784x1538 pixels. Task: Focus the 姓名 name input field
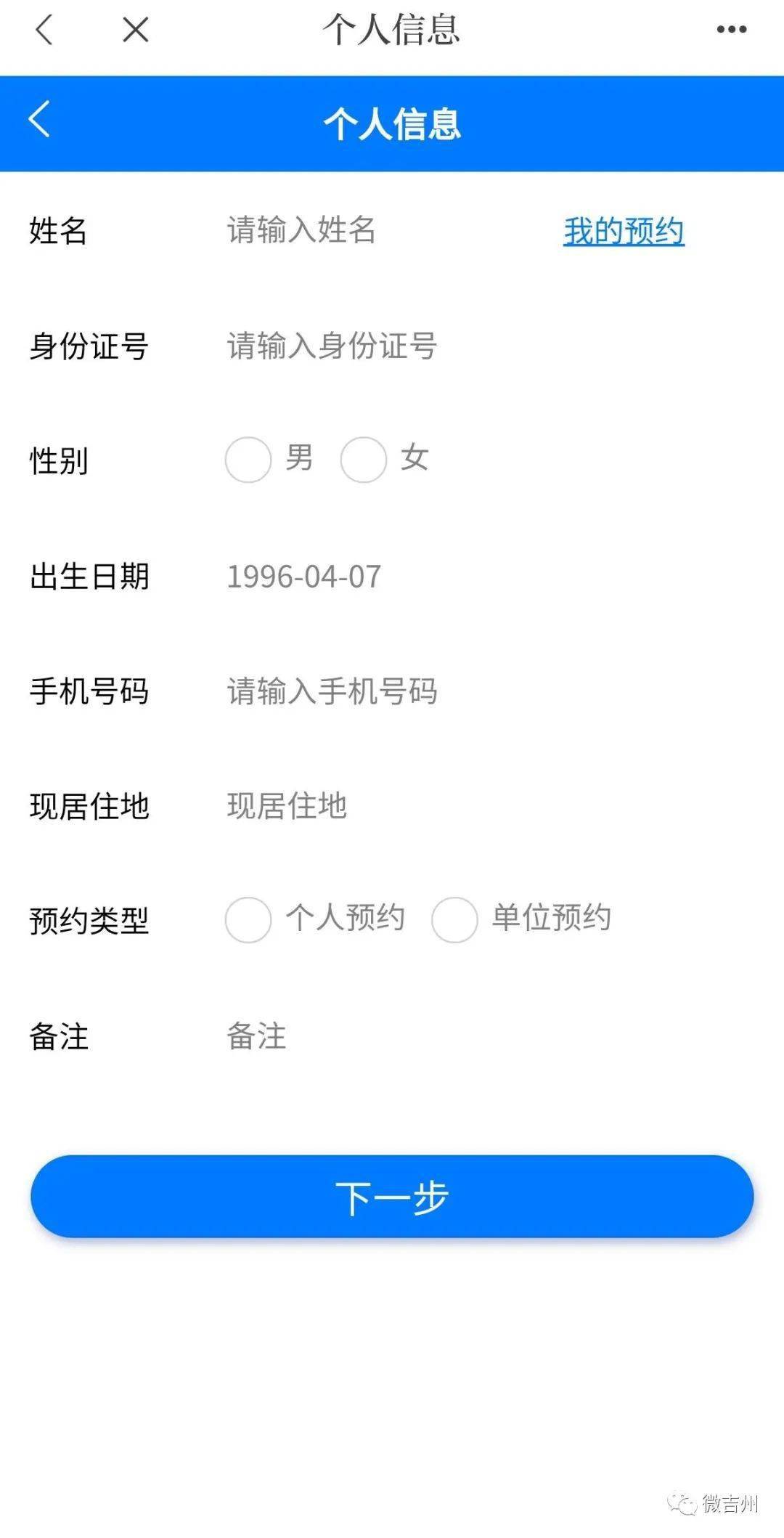pos(363,231)
